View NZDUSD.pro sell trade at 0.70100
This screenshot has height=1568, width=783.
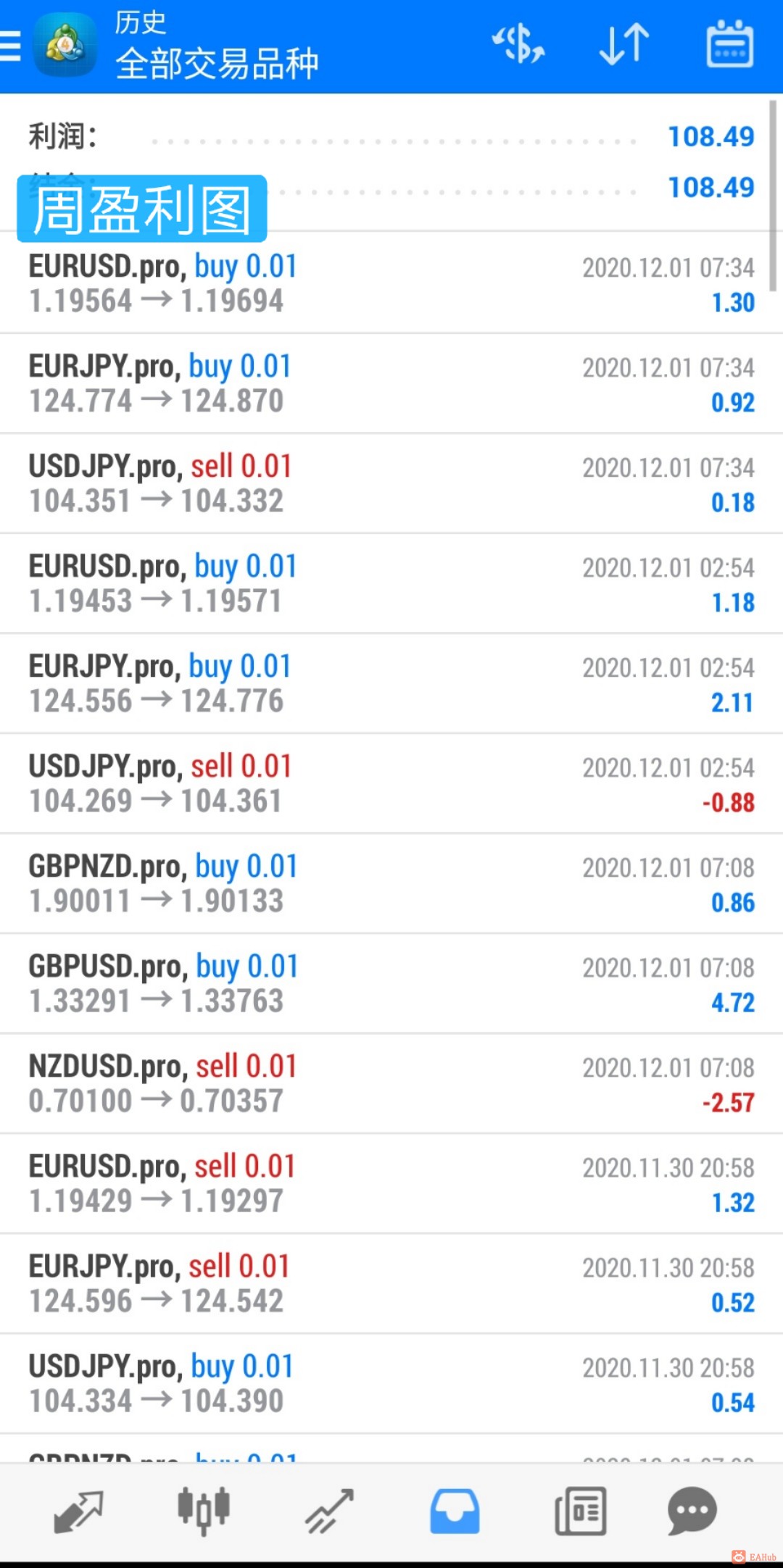[391, 1084]
